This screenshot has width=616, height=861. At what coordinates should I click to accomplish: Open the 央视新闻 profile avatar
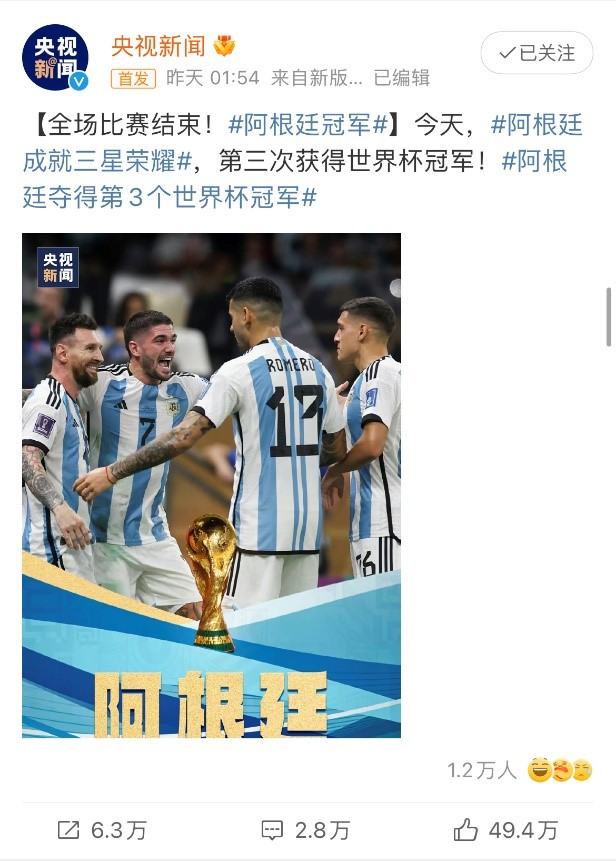tap(56, 57)
